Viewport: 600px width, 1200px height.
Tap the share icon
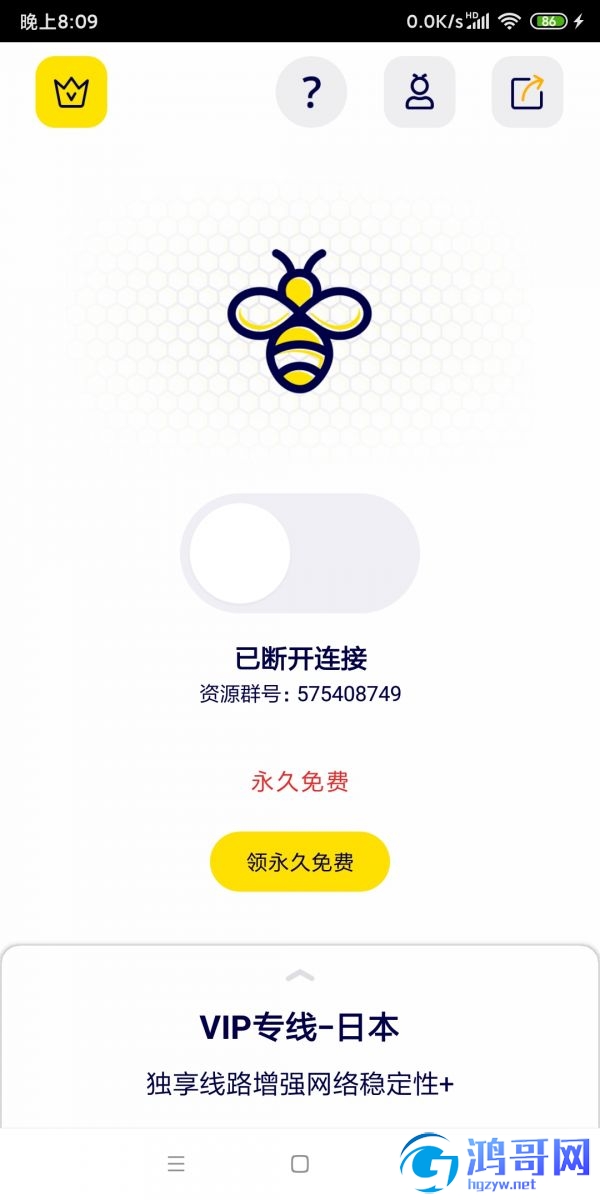(x=527, y=92)
